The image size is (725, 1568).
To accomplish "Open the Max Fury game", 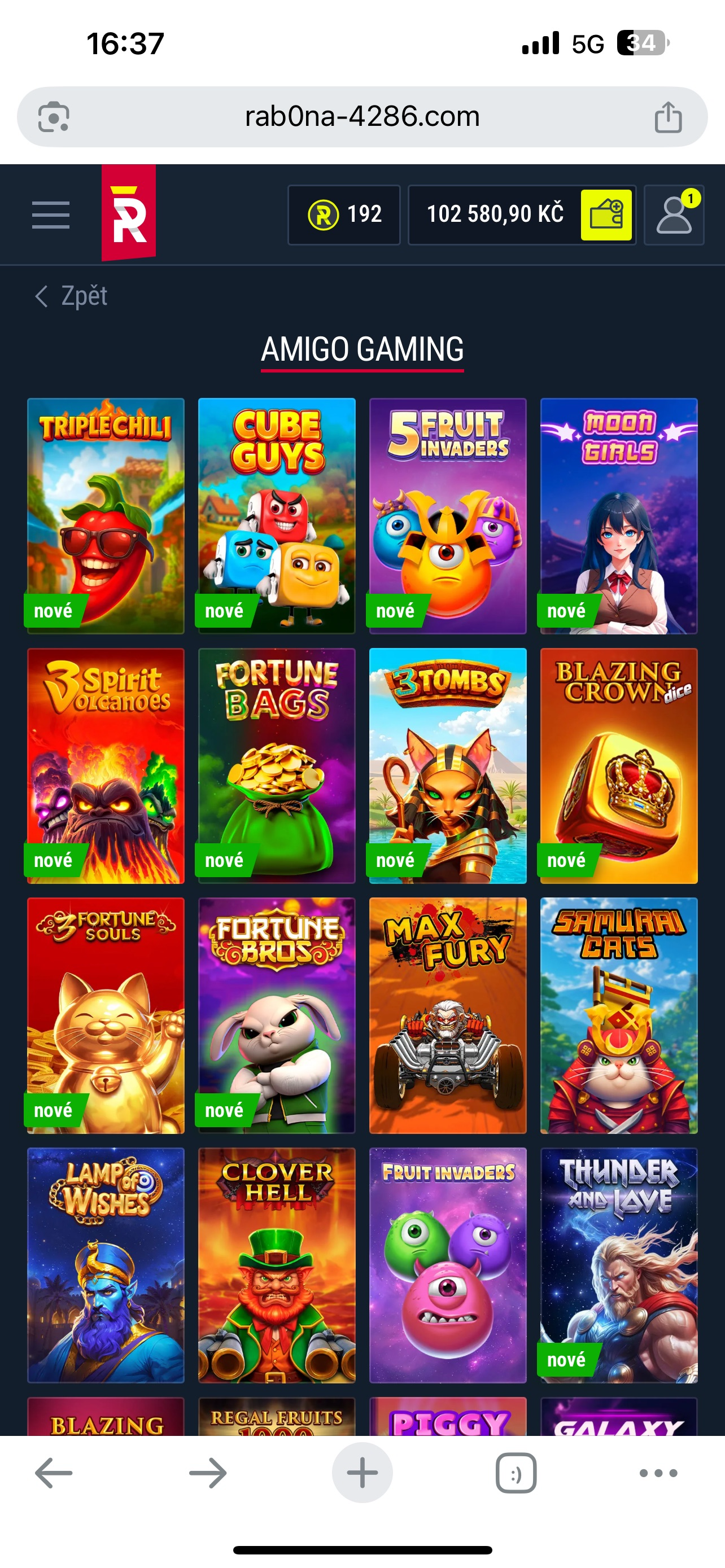I will (448, 1015).
